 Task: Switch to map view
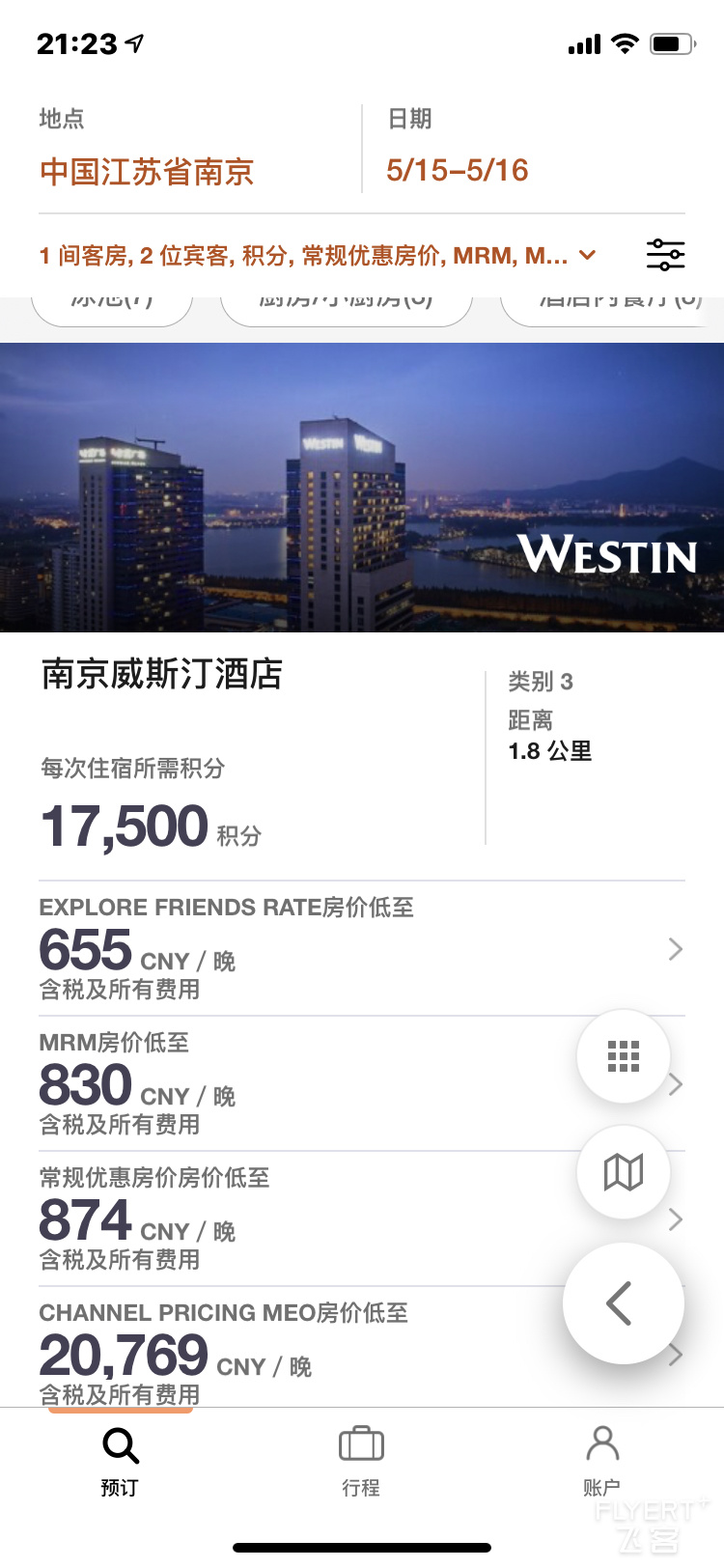(x=624, y=1172)
